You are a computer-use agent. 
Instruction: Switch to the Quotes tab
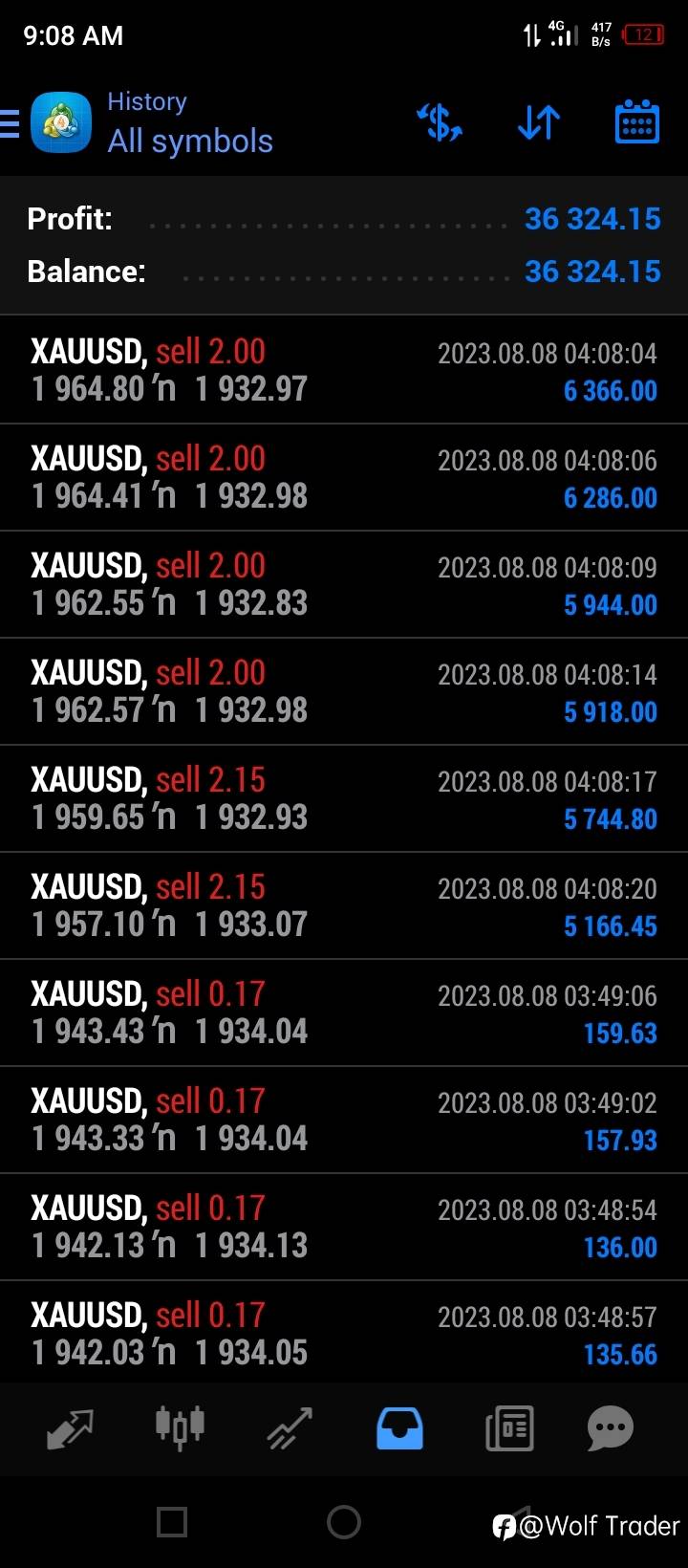[x=70, y=1429]
